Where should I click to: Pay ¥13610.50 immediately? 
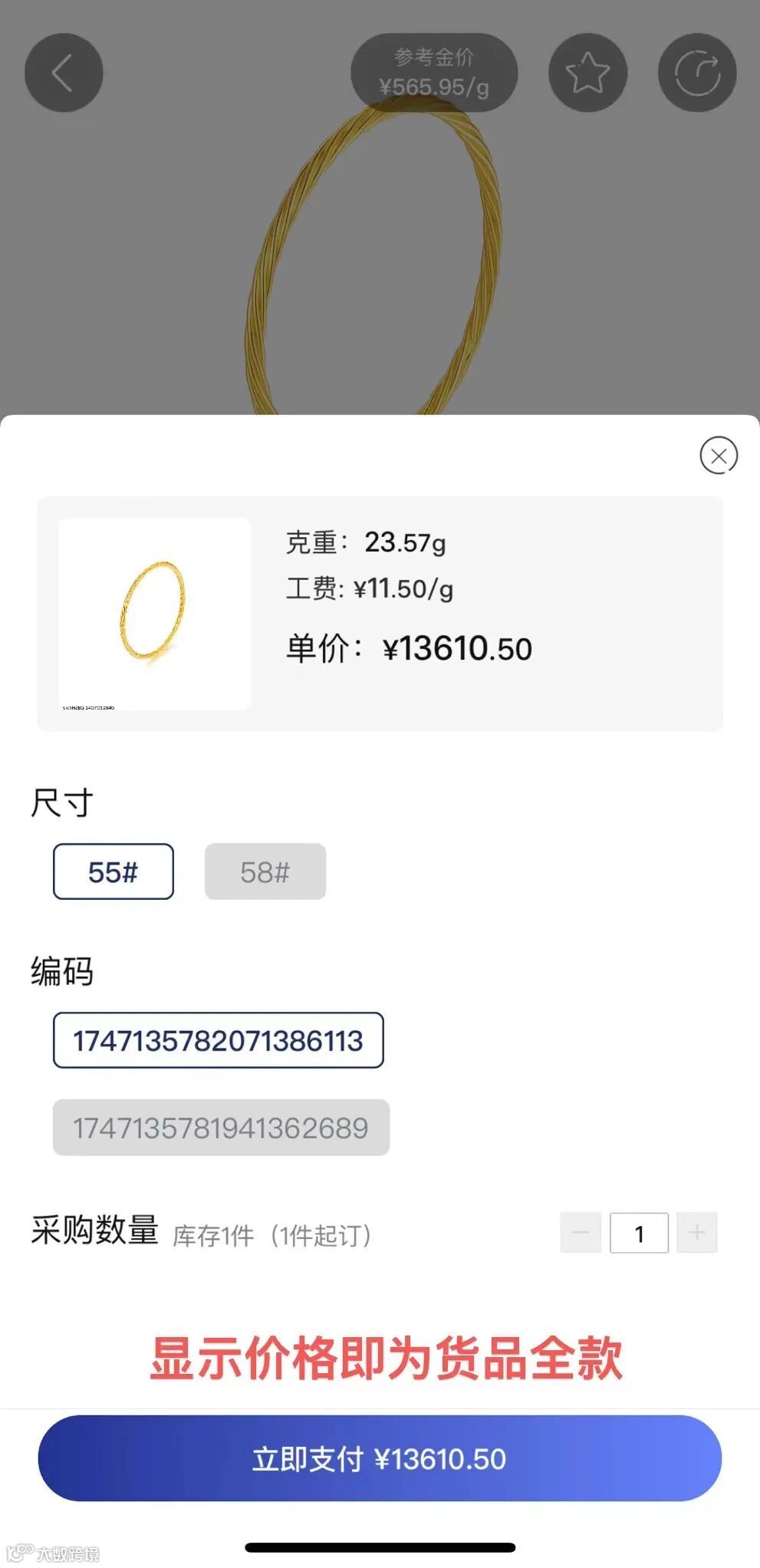click(x=380, y=1458)
